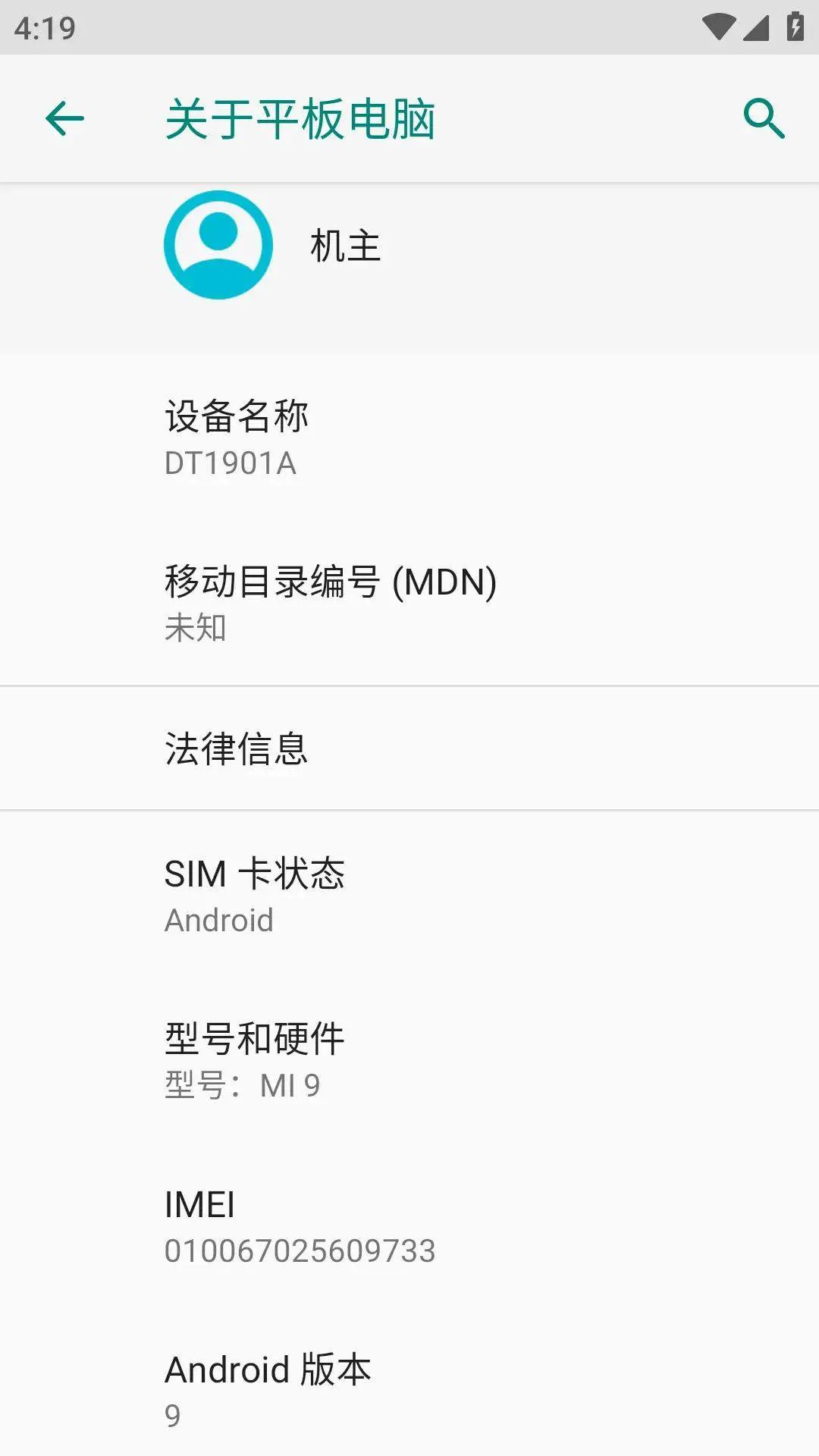Tap DT1901A device name value
The image size is (819, 1456).
230,465
